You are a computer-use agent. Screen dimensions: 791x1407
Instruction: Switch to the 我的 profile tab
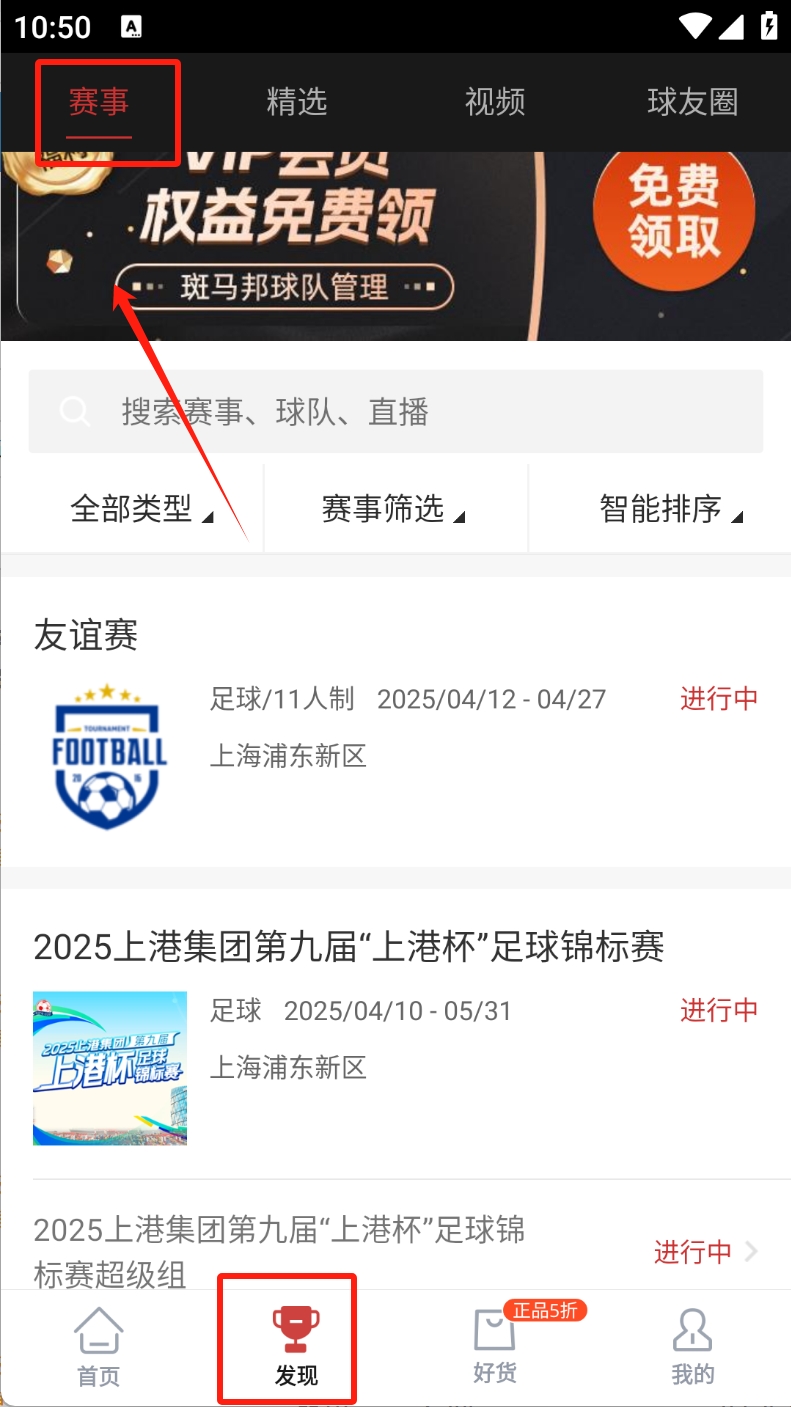pos(692,1347)
